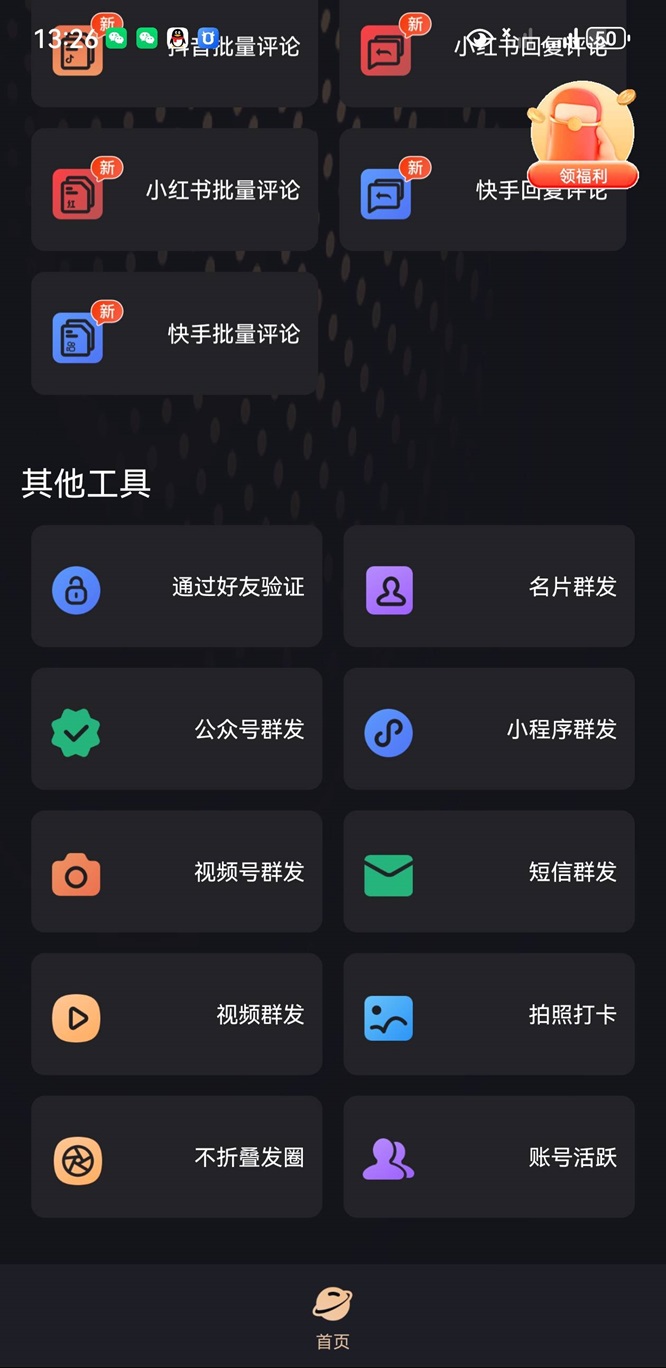
Task: Open 快手批量评论 tool
Action: (x=175, y=333)
